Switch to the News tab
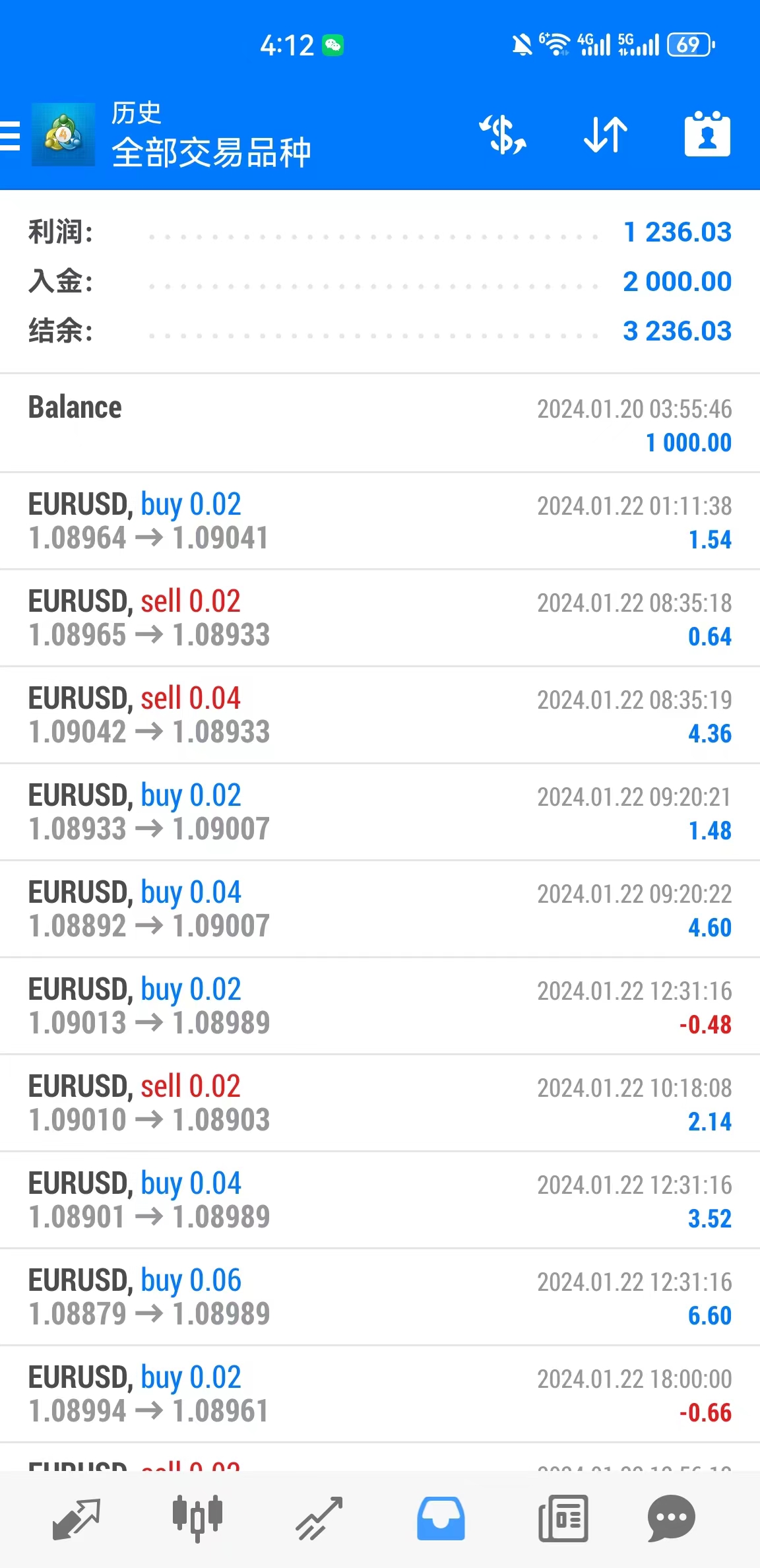The width and height of the screenshot is (760, 1568). click(x=563, y=1518)
